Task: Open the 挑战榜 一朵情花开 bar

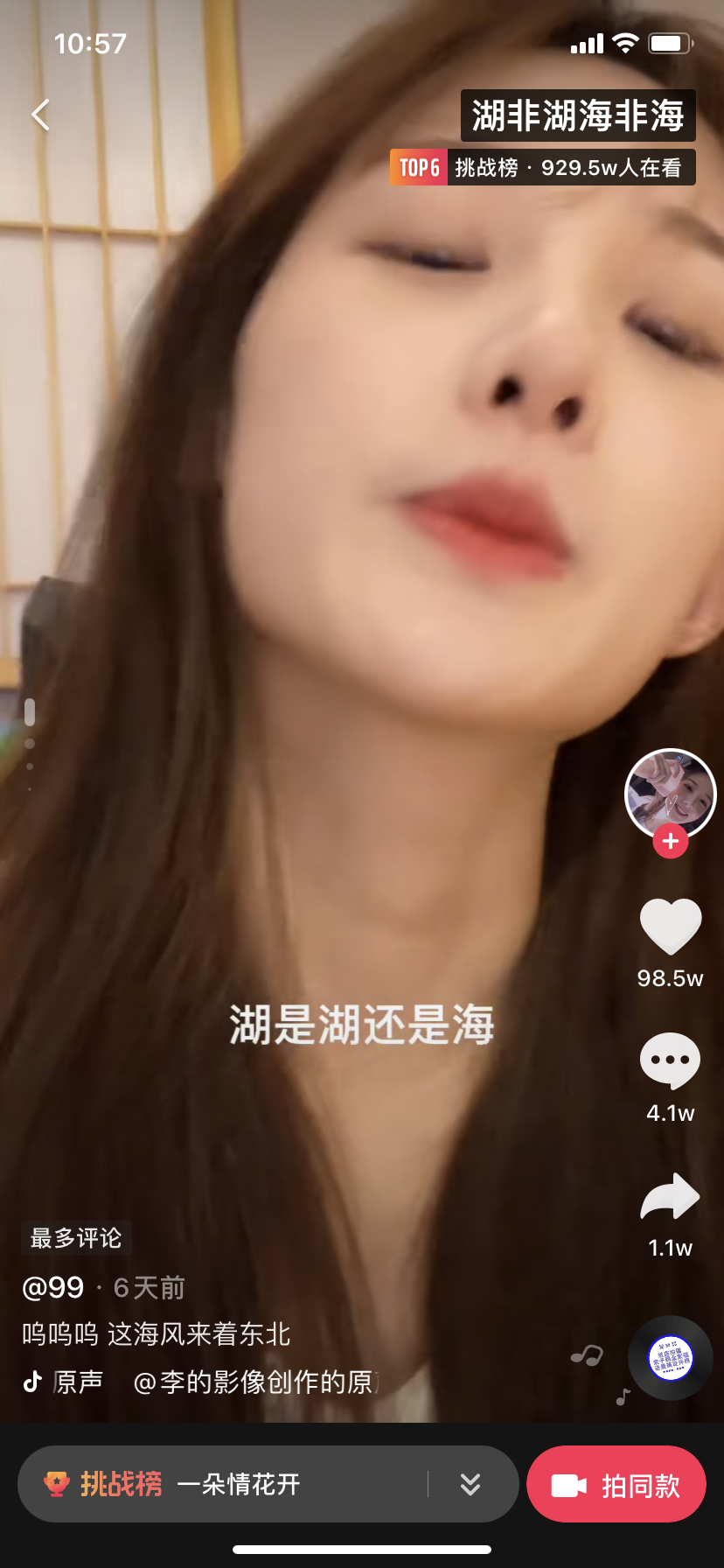Action: coord(219,1485)
